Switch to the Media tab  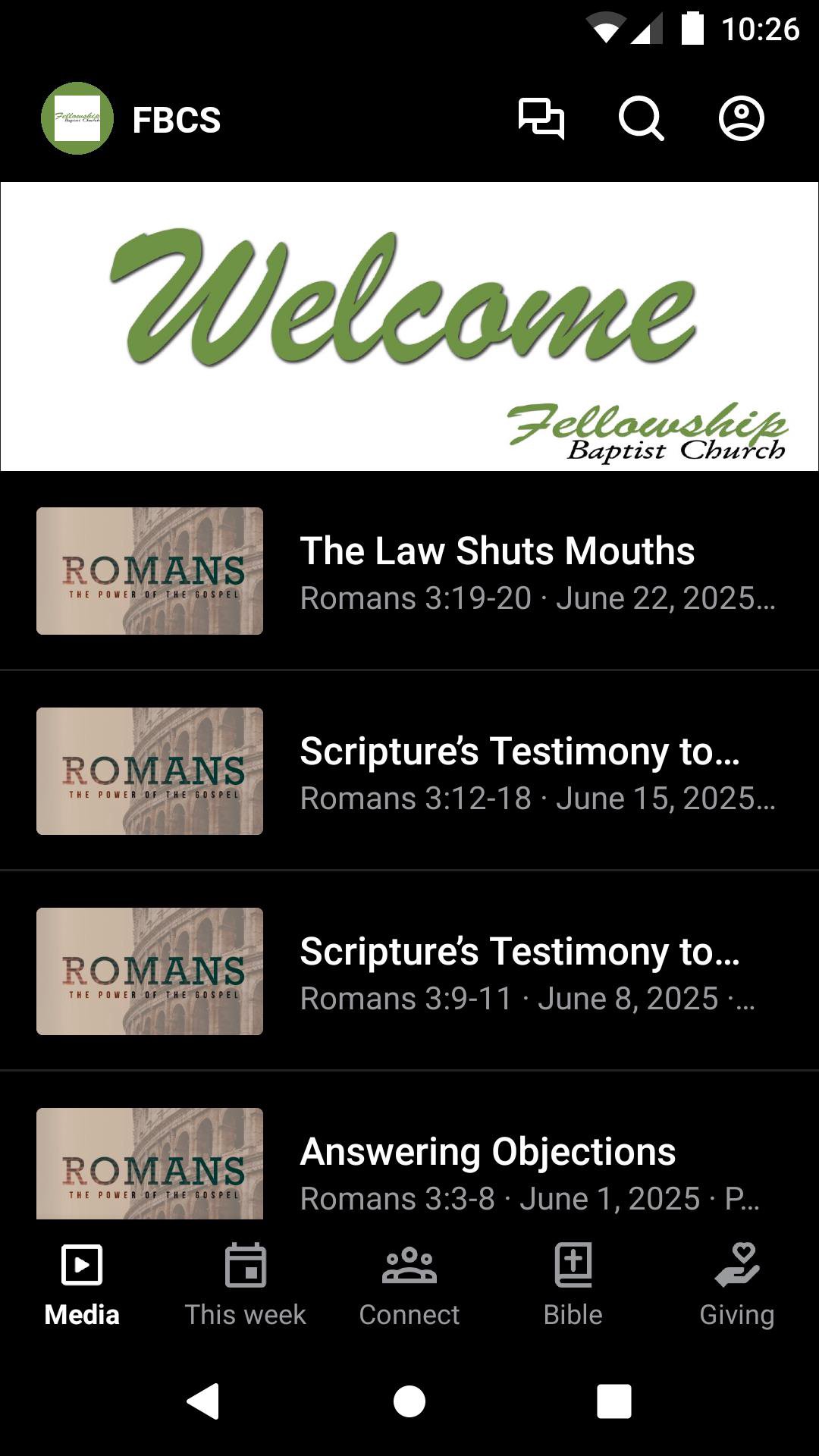click(82, 1283)
